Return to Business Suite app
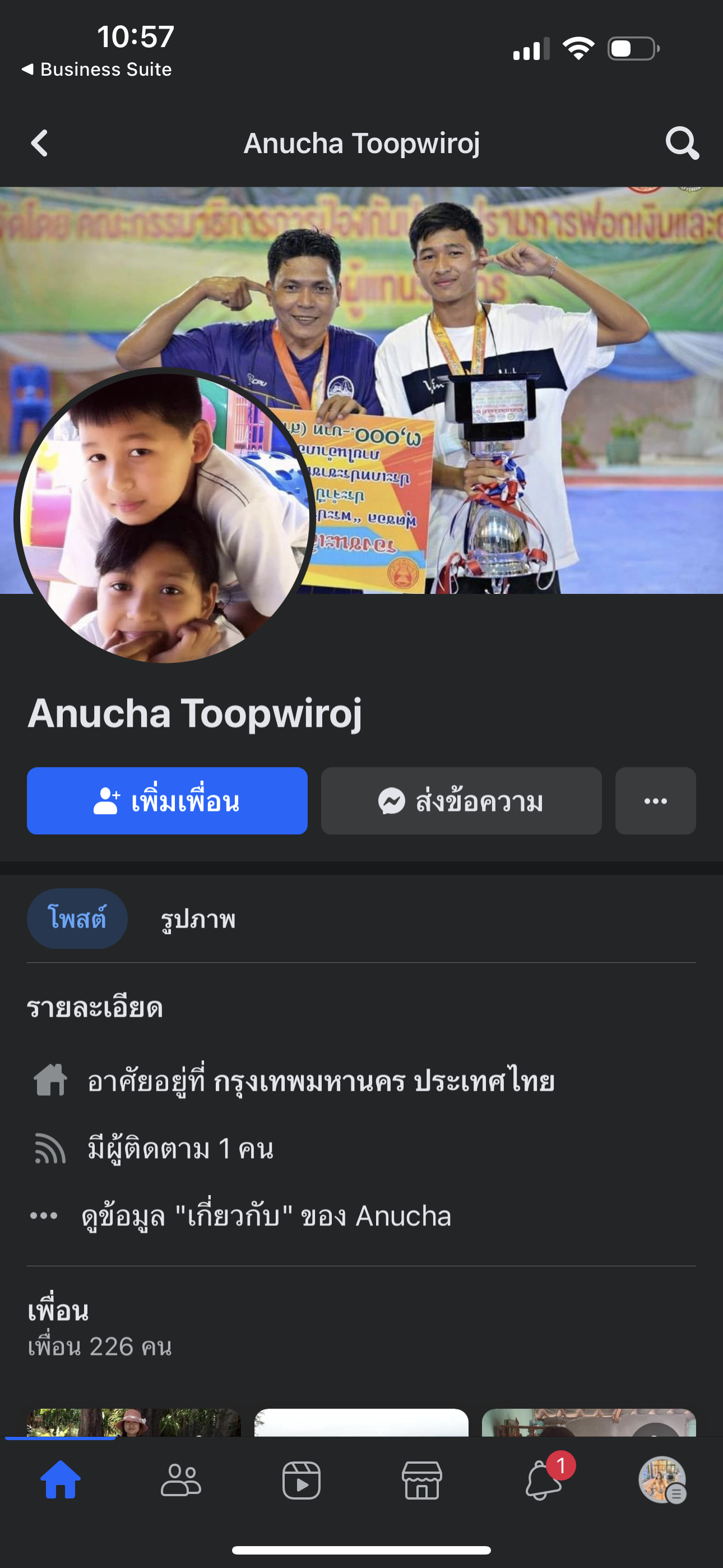 98,70
